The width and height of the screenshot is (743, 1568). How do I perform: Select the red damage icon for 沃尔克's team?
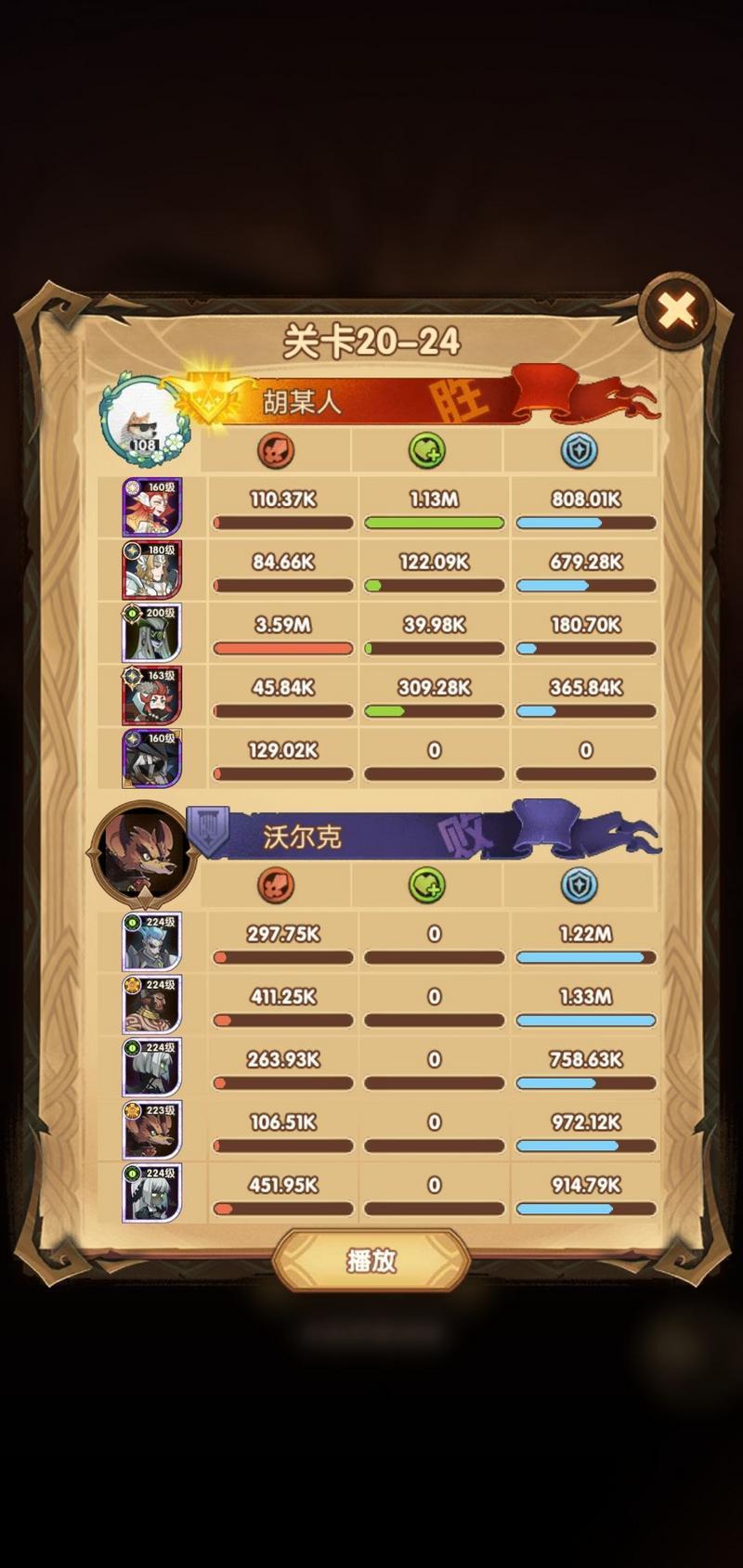pyautogui.click(x=274, y=887)
